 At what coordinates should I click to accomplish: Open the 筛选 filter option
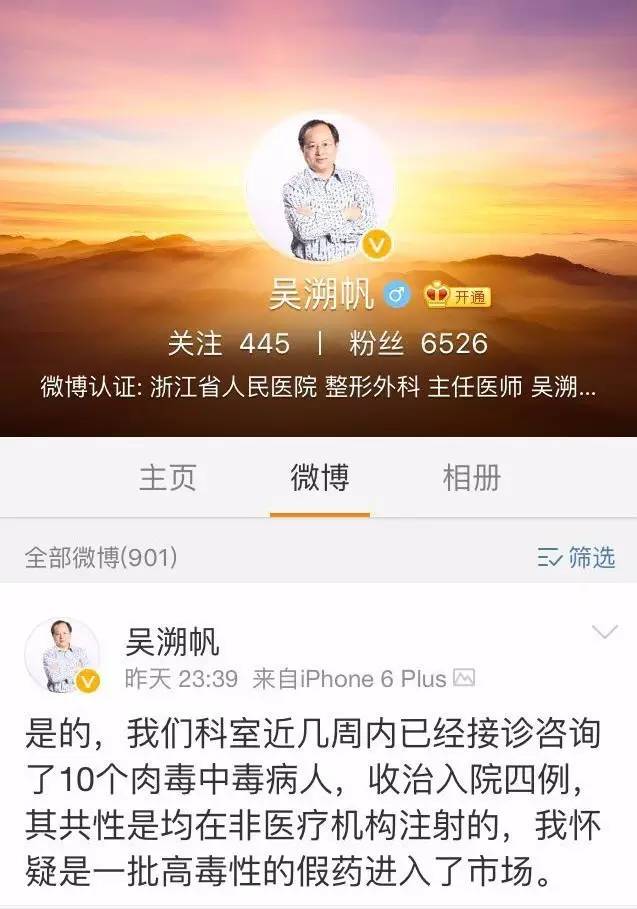click(576, 558)
